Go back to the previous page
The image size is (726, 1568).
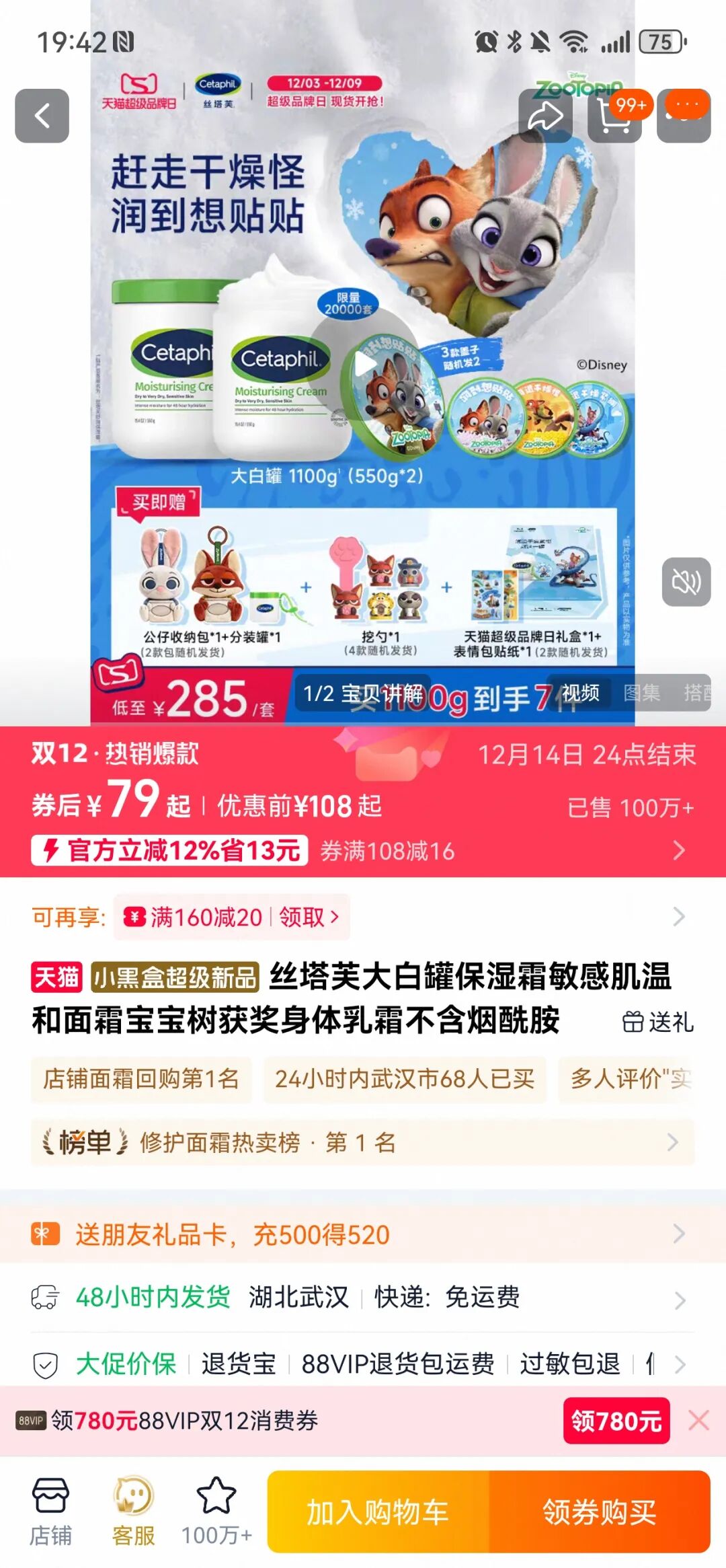(x=42, y=116)
